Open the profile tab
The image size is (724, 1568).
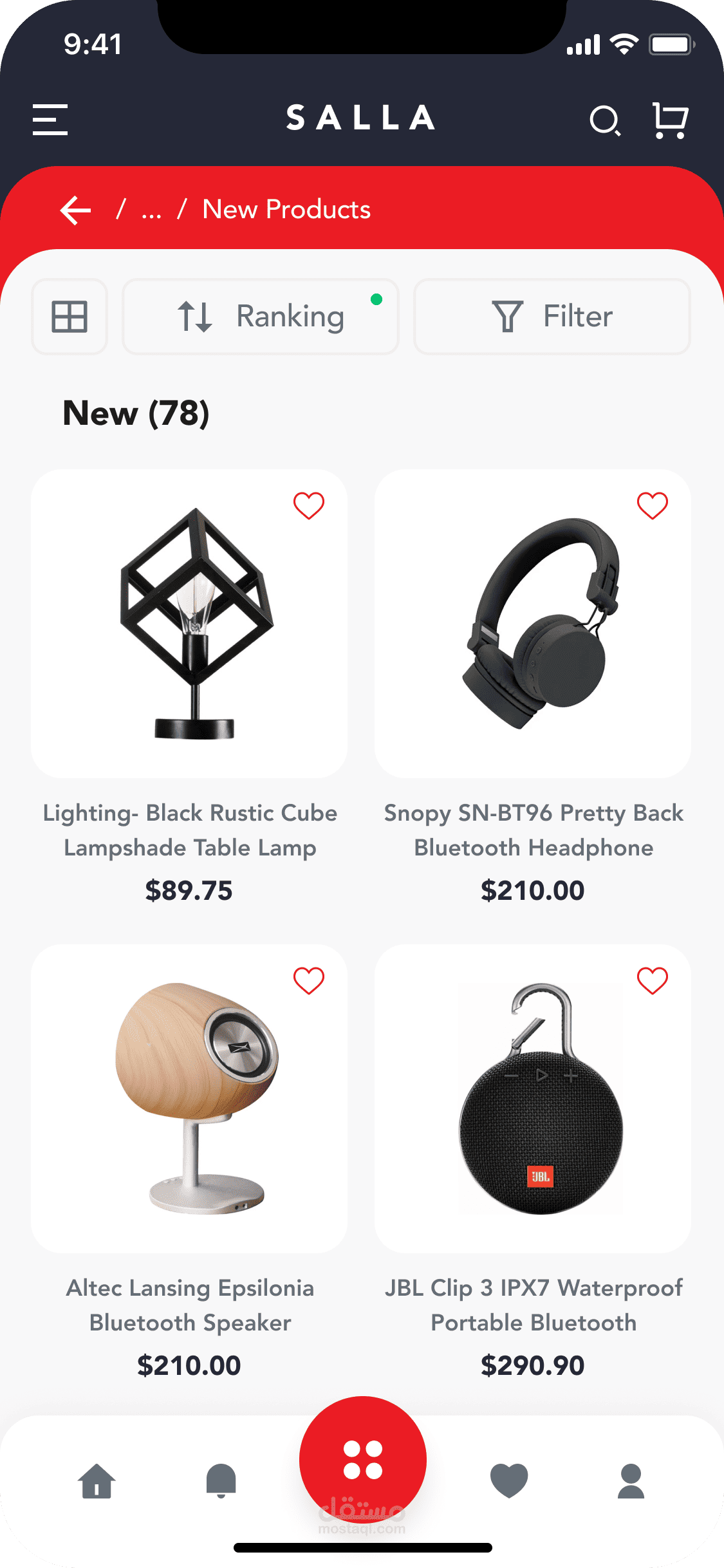631,1481
